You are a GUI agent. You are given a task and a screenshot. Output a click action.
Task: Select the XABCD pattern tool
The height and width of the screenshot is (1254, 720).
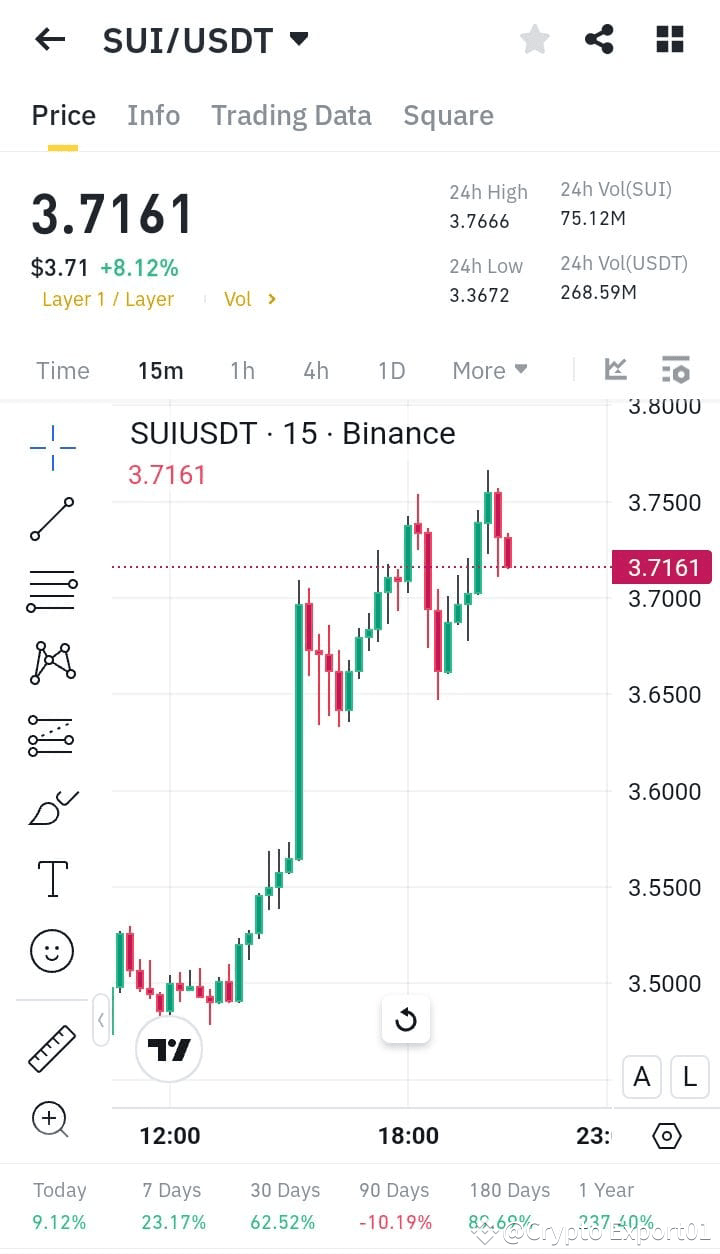(x=52, y=662)
